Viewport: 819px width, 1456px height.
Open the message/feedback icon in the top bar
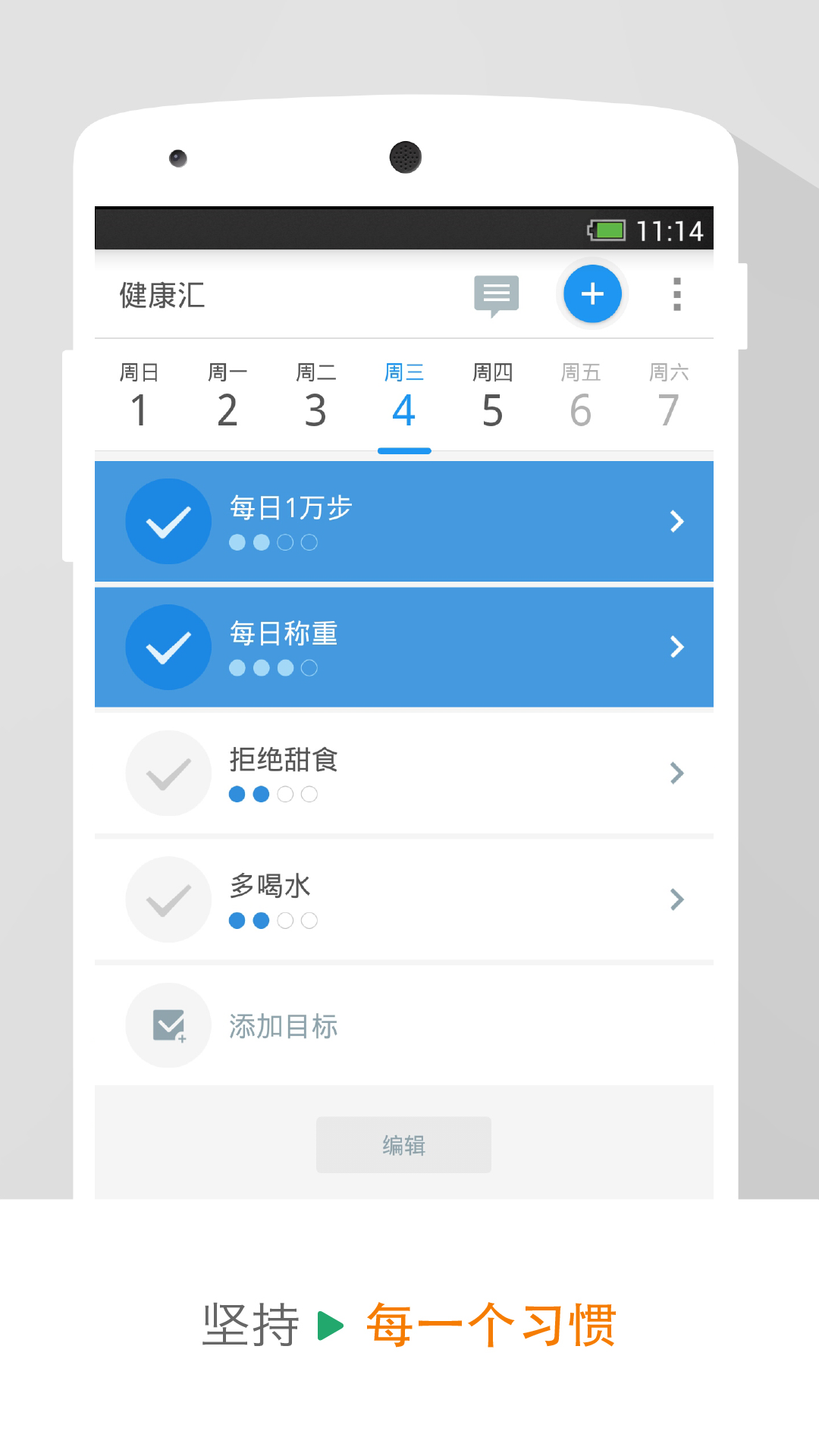[496, 294]
